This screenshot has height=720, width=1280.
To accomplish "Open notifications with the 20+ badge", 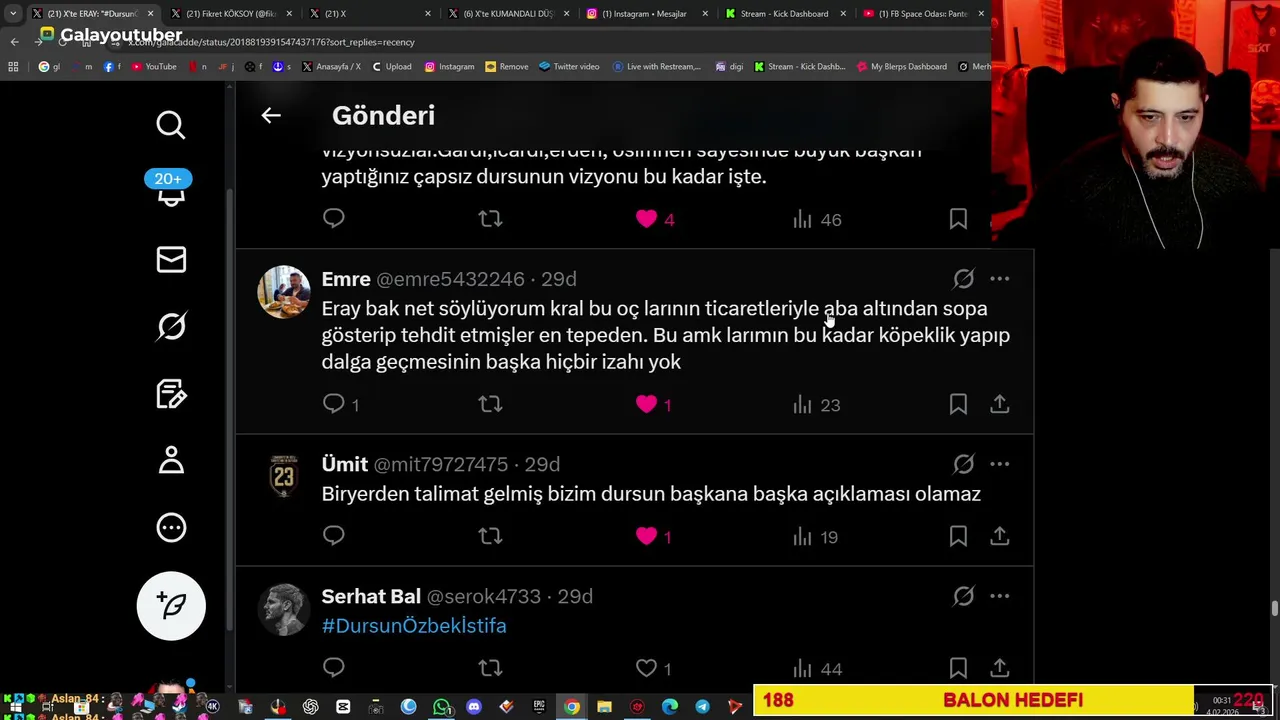I will point(171,190).
